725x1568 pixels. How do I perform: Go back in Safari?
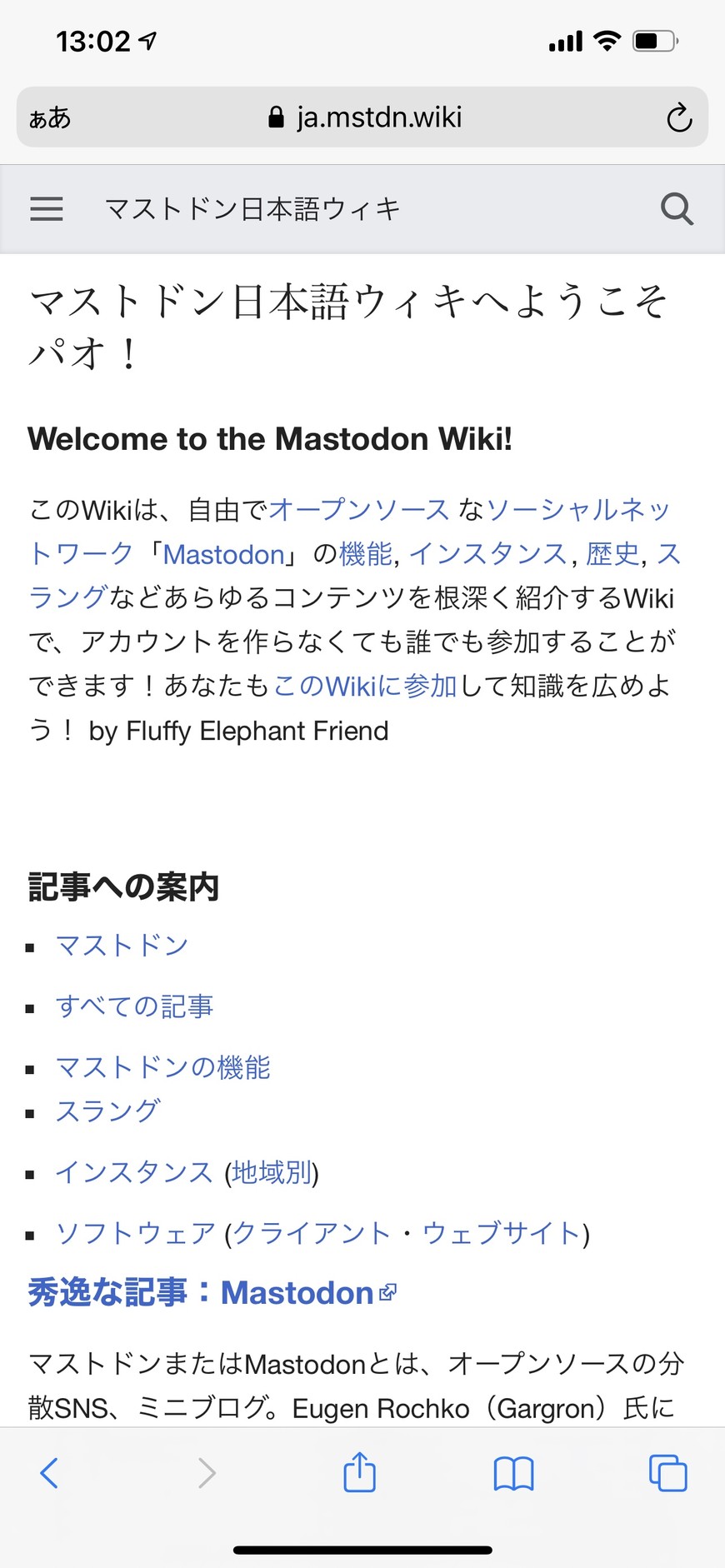click(x=50, y=1473)
